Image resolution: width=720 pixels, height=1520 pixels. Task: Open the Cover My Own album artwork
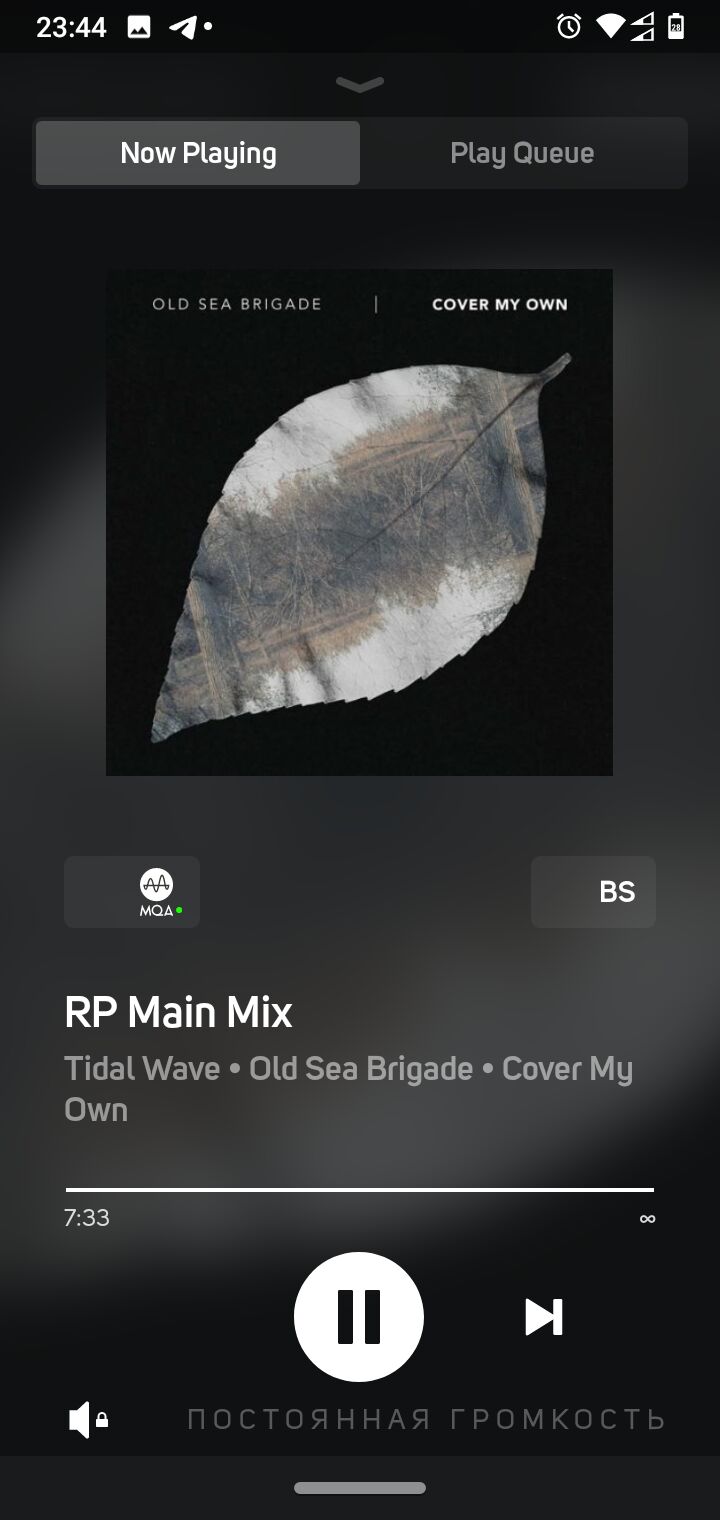(x=359, y=522)
